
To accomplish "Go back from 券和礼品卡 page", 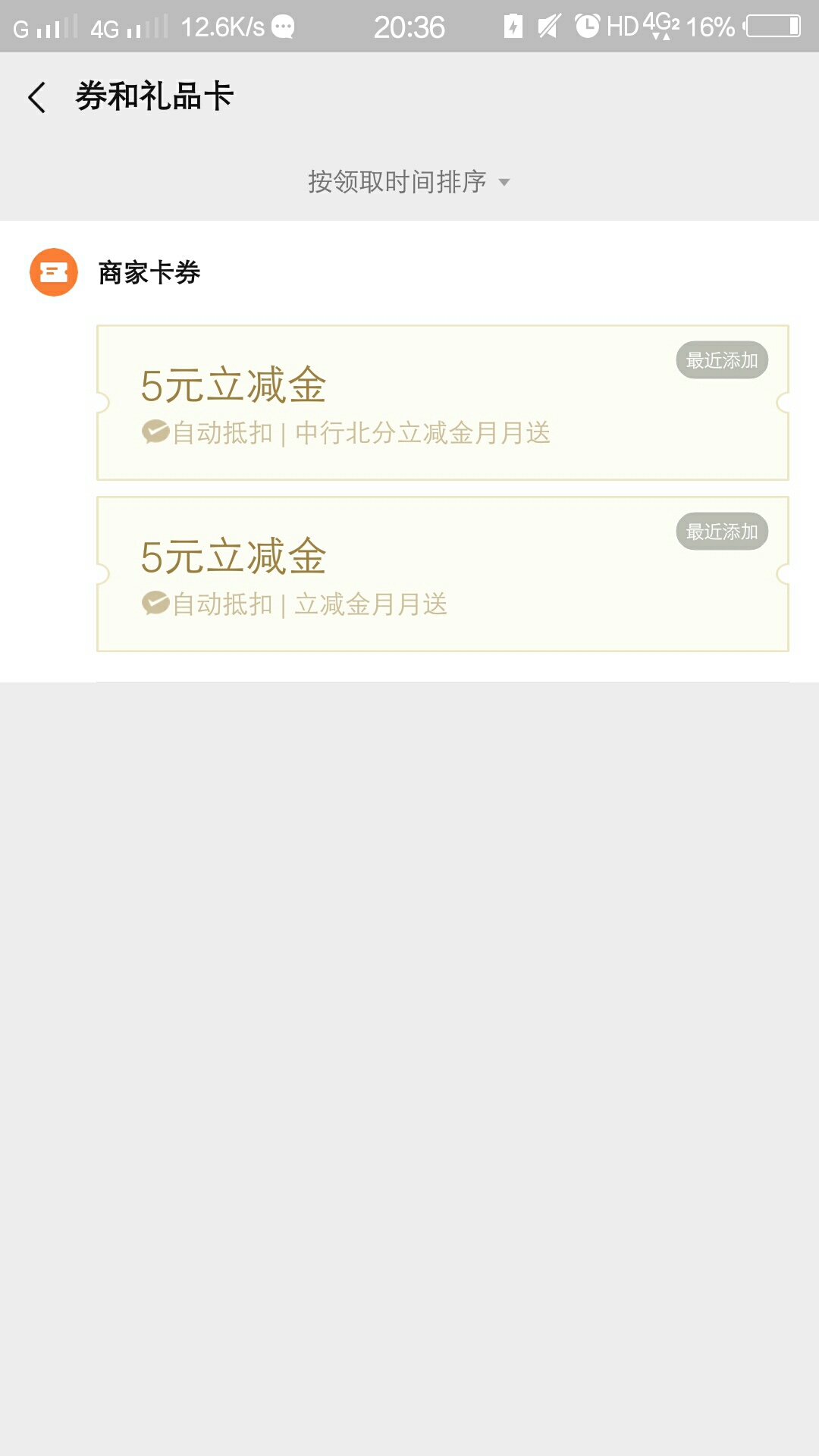I will [x=36, y=97].
